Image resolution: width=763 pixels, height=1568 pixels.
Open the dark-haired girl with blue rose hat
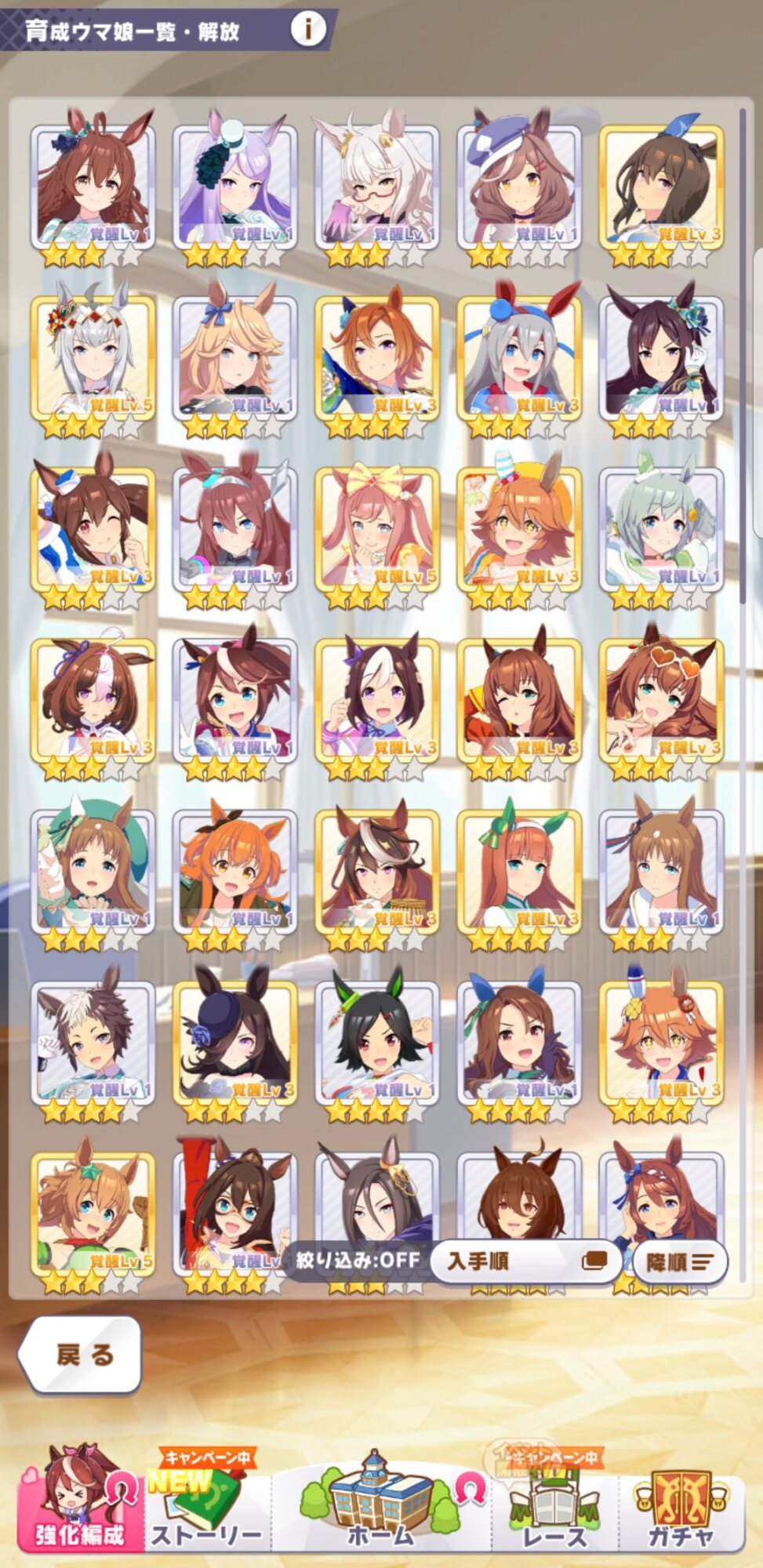(x=234, y=1044)
